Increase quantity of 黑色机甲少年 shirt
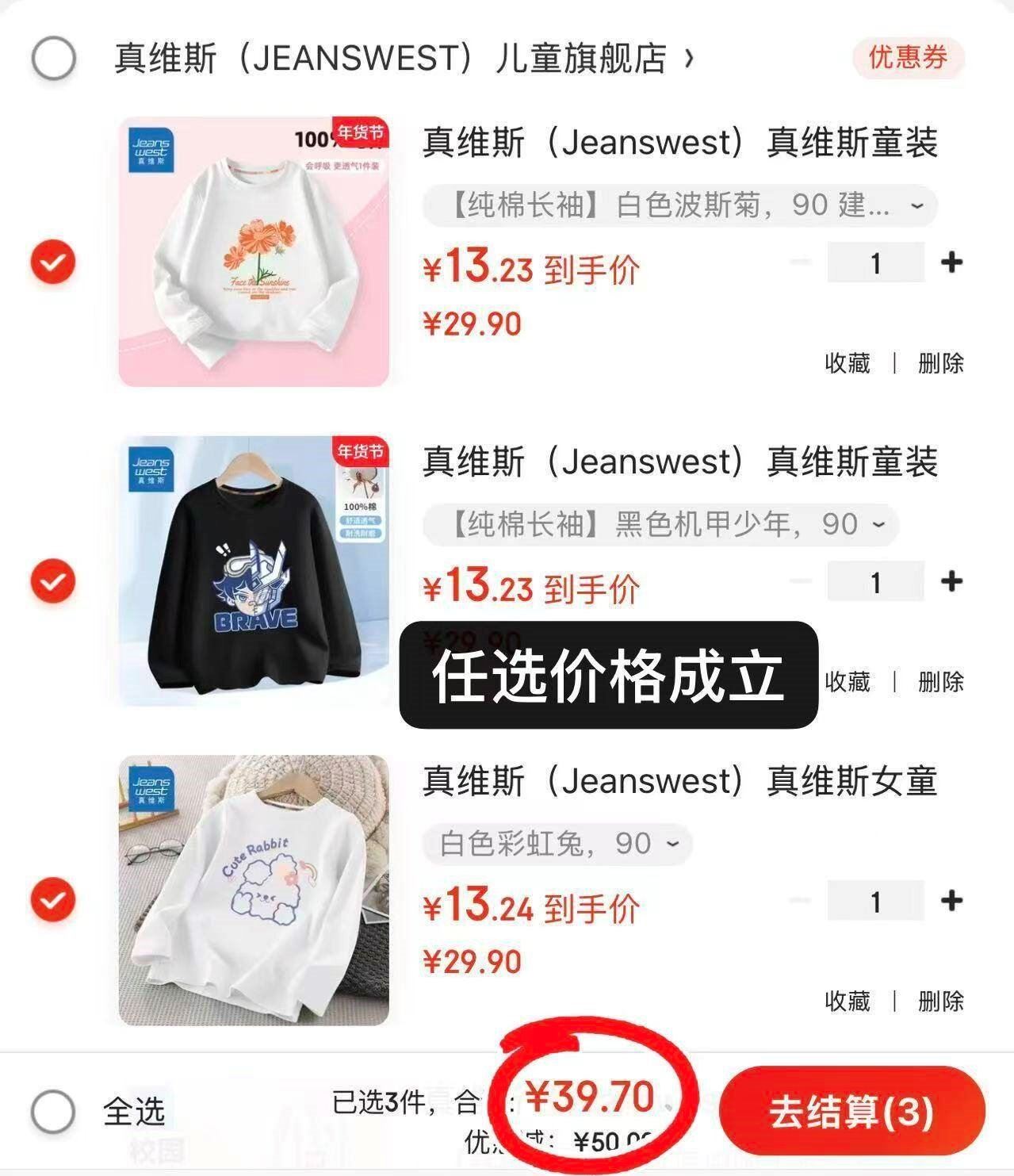The width and height of the screenshot is (1014, 1176). pos(951,581)
